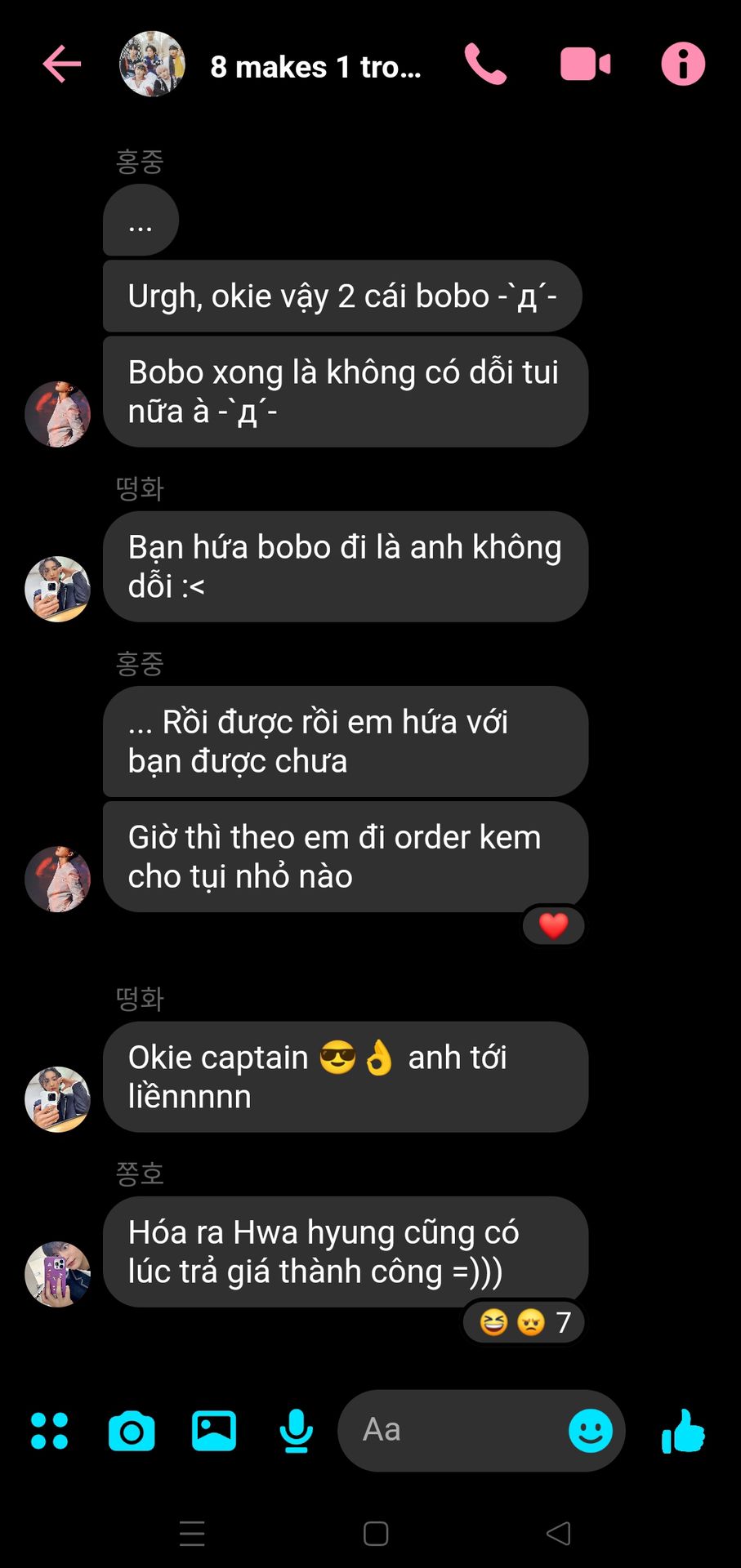Open the group chat title "8 makes 1 tro..."

click(x=315, y=67)
